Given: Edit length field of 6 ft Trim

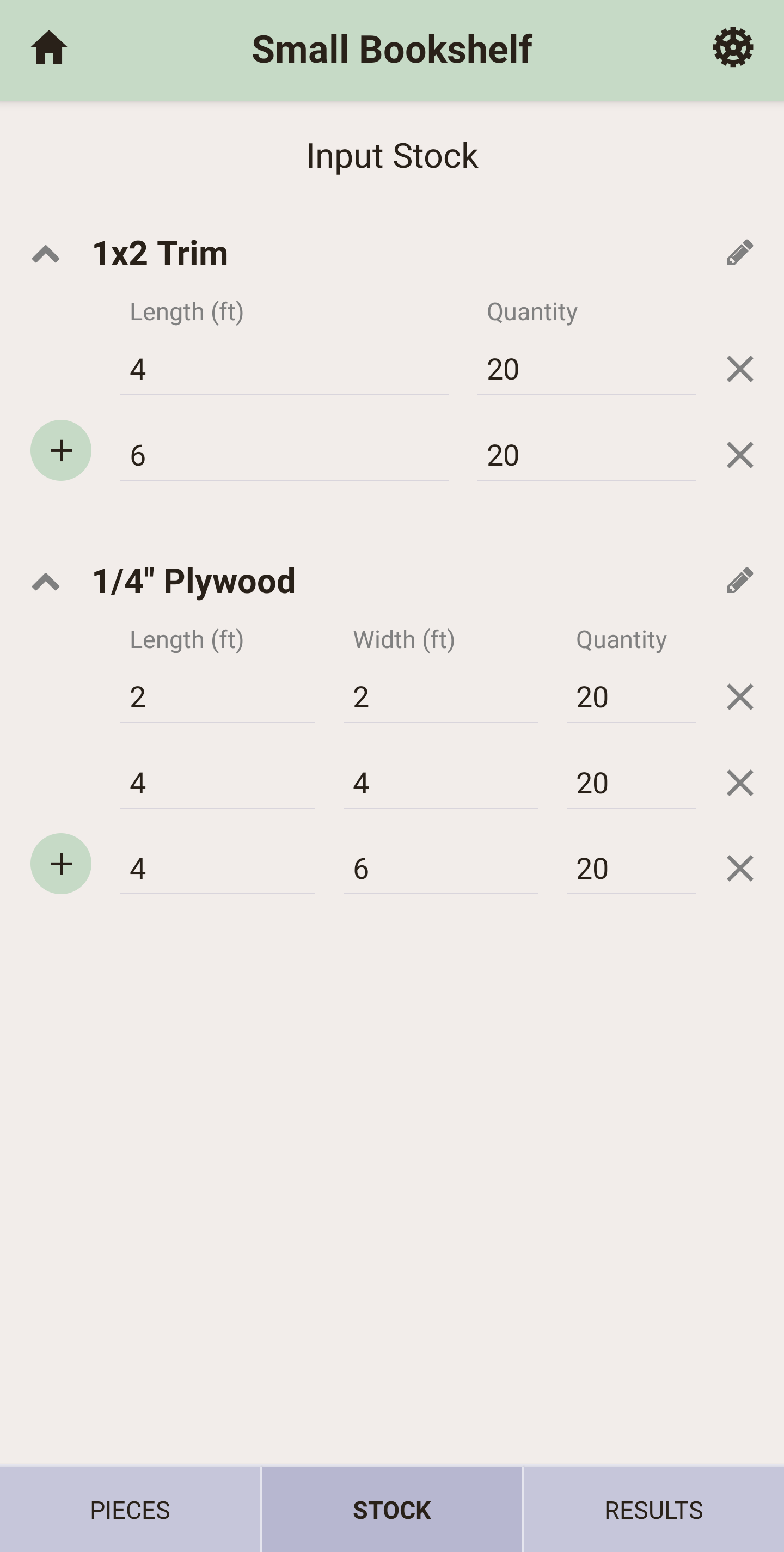Looking at the screenshot, I should 284,455.
